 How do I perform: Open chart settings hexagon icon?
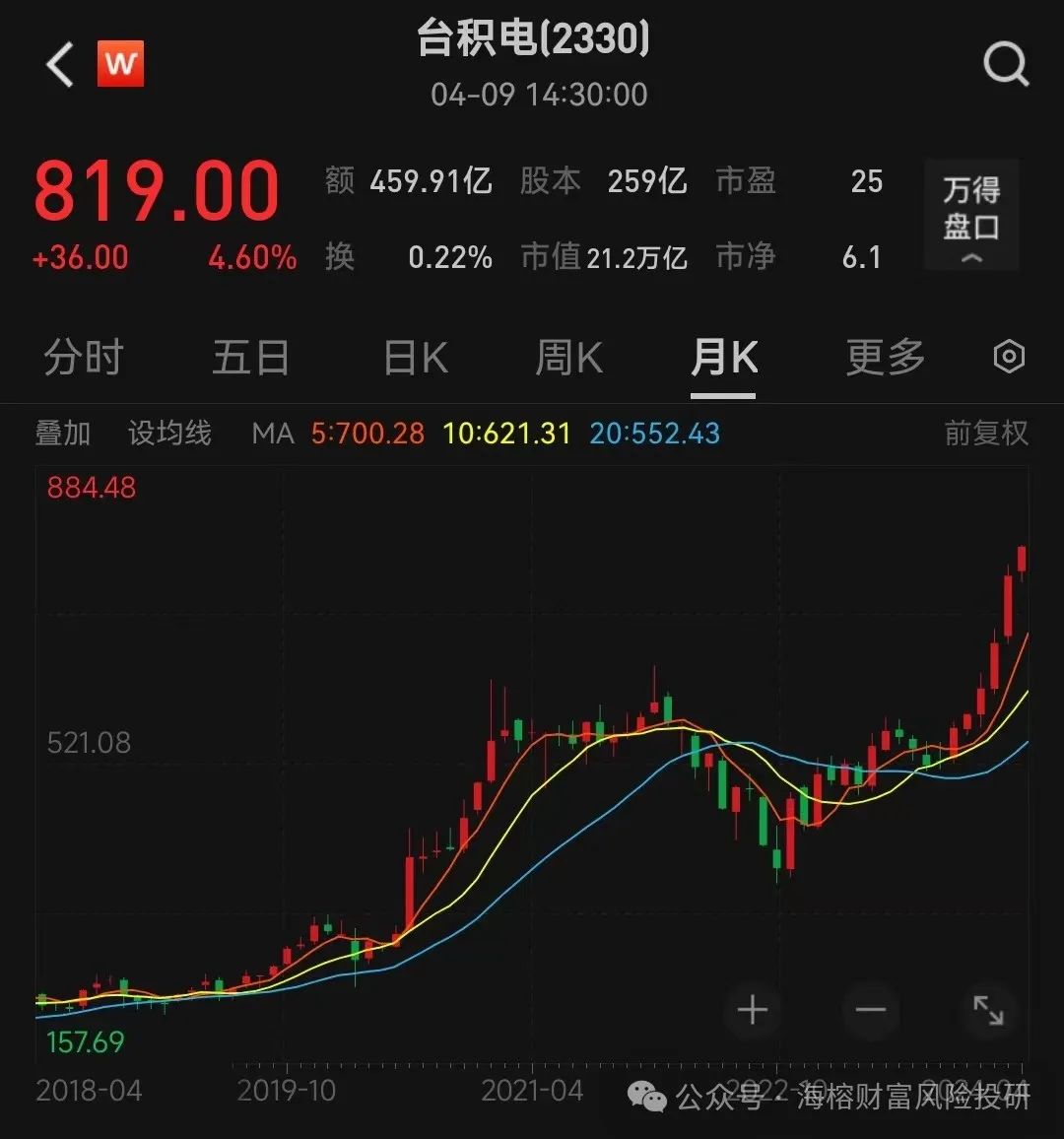[x=1009, y=356]
